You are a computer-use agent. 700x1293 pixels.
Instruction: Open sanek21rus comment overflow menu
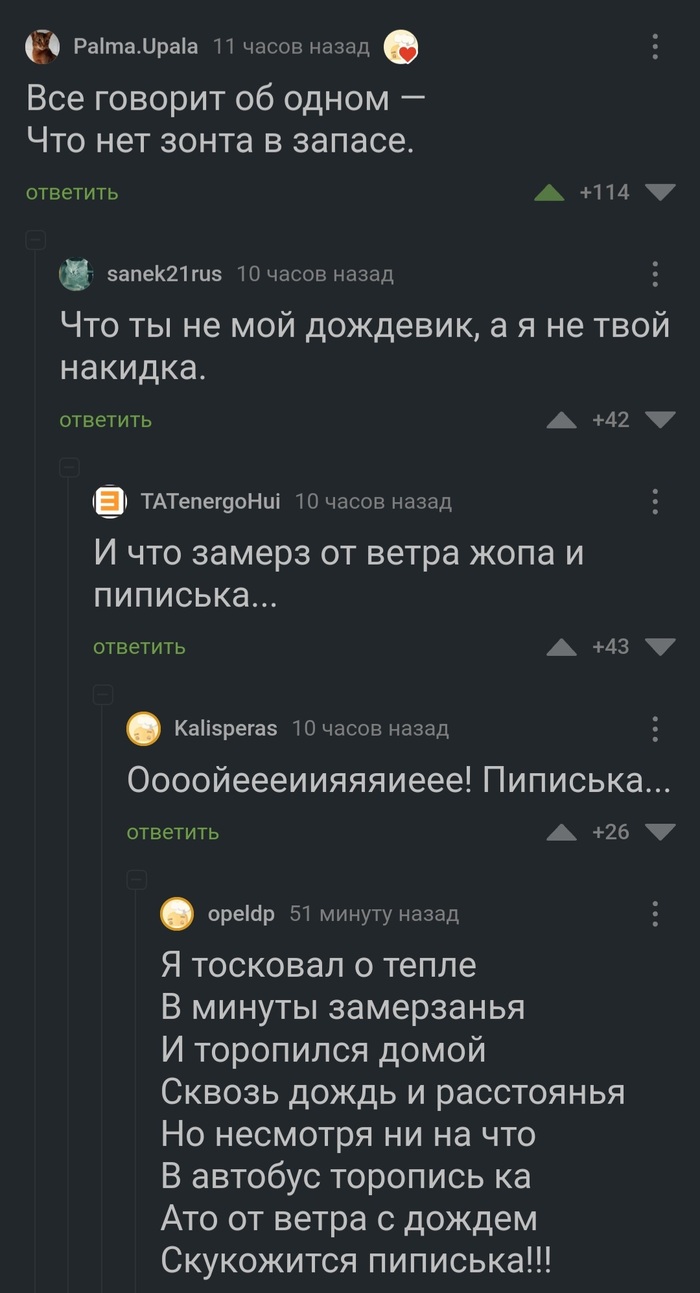(655, 274)
